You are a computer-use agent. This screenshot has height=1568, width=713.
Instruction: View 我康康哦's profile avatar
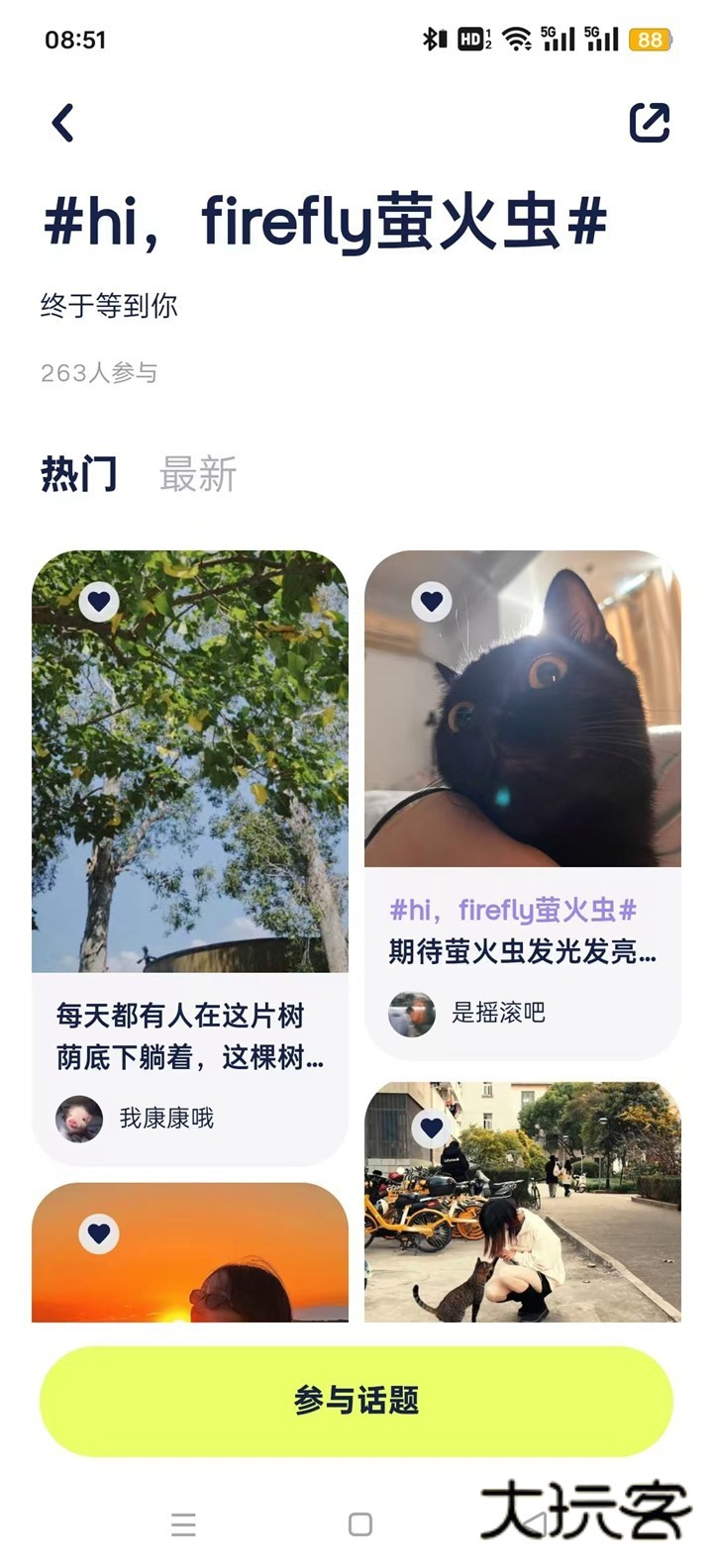79,1120
